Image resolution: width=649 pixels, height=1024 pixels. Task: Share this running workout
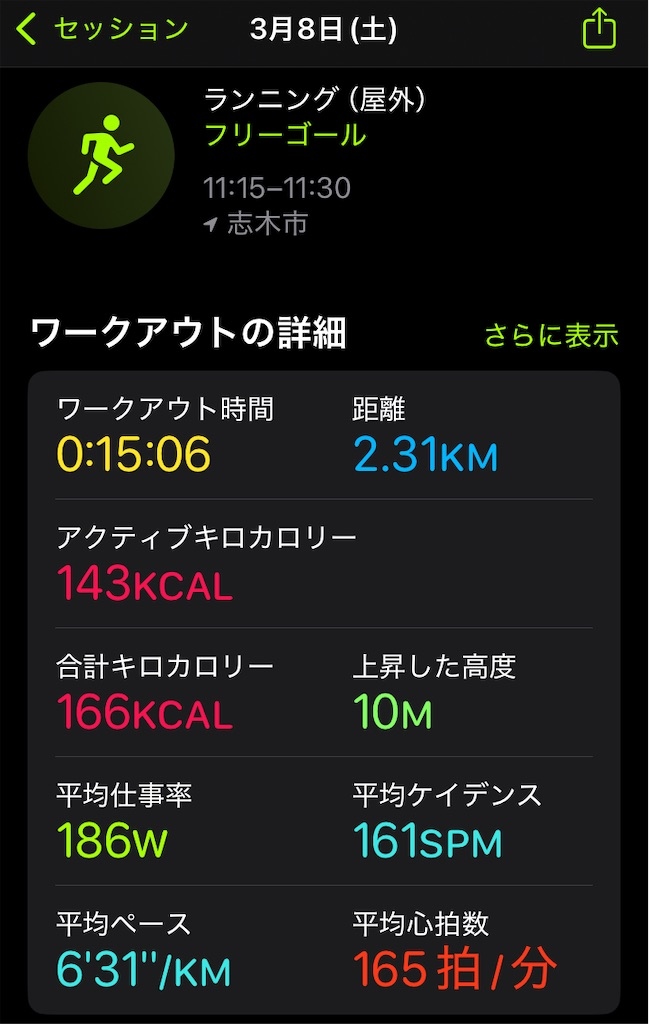tap(598, 29)
